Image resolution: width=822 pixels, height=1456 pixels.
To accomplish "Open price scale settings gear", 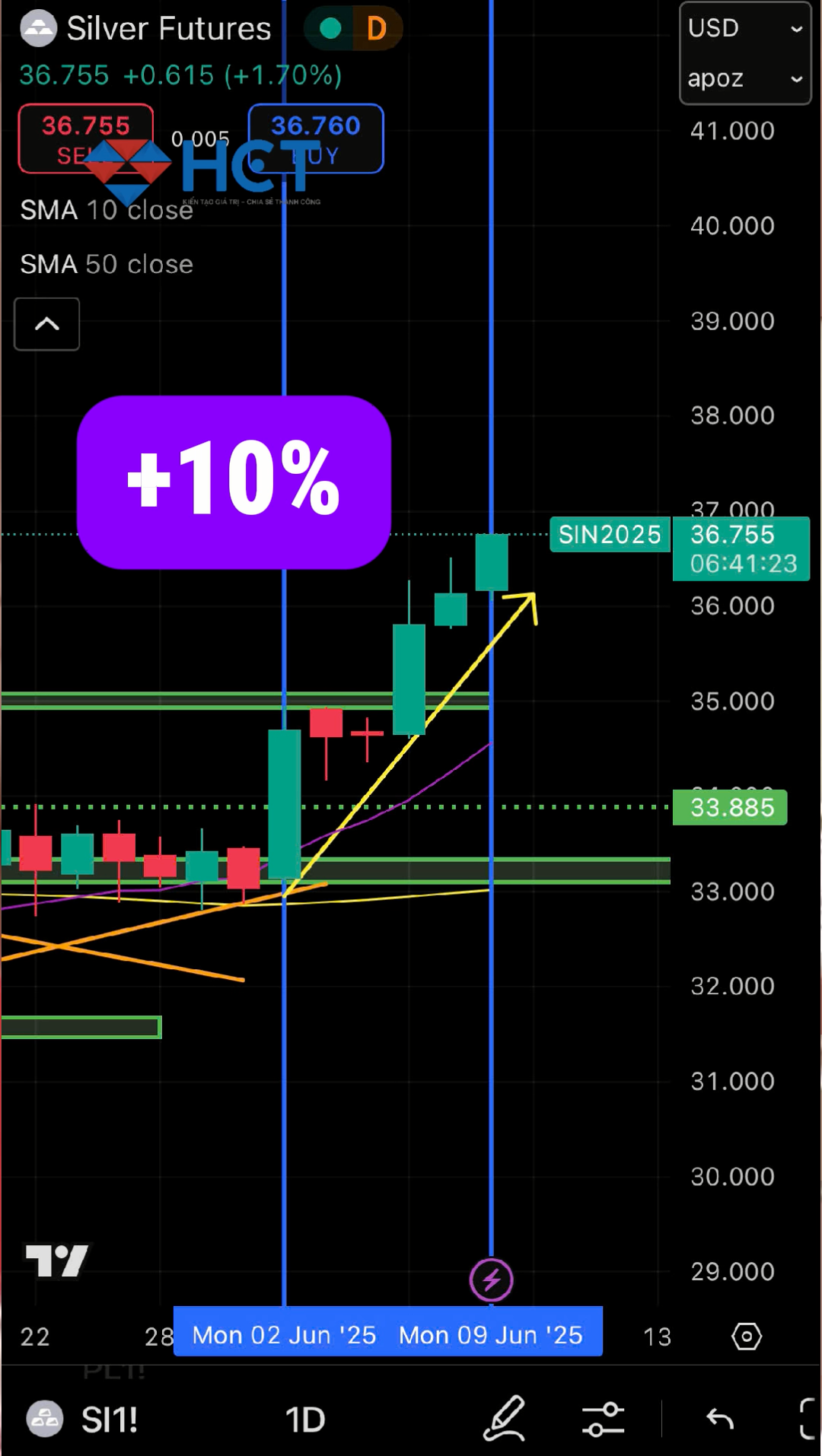I will [747, 1337].
